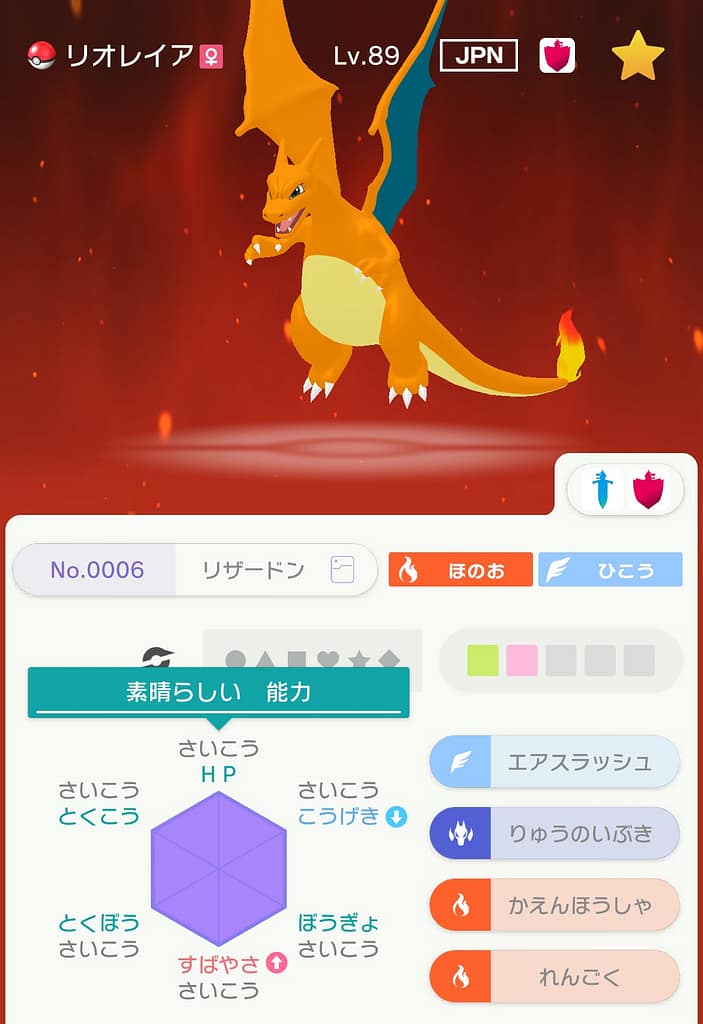Tap the ほのお type chip
The width and height of the screenshot is (703, 1024).
click(x=460, y=570)
